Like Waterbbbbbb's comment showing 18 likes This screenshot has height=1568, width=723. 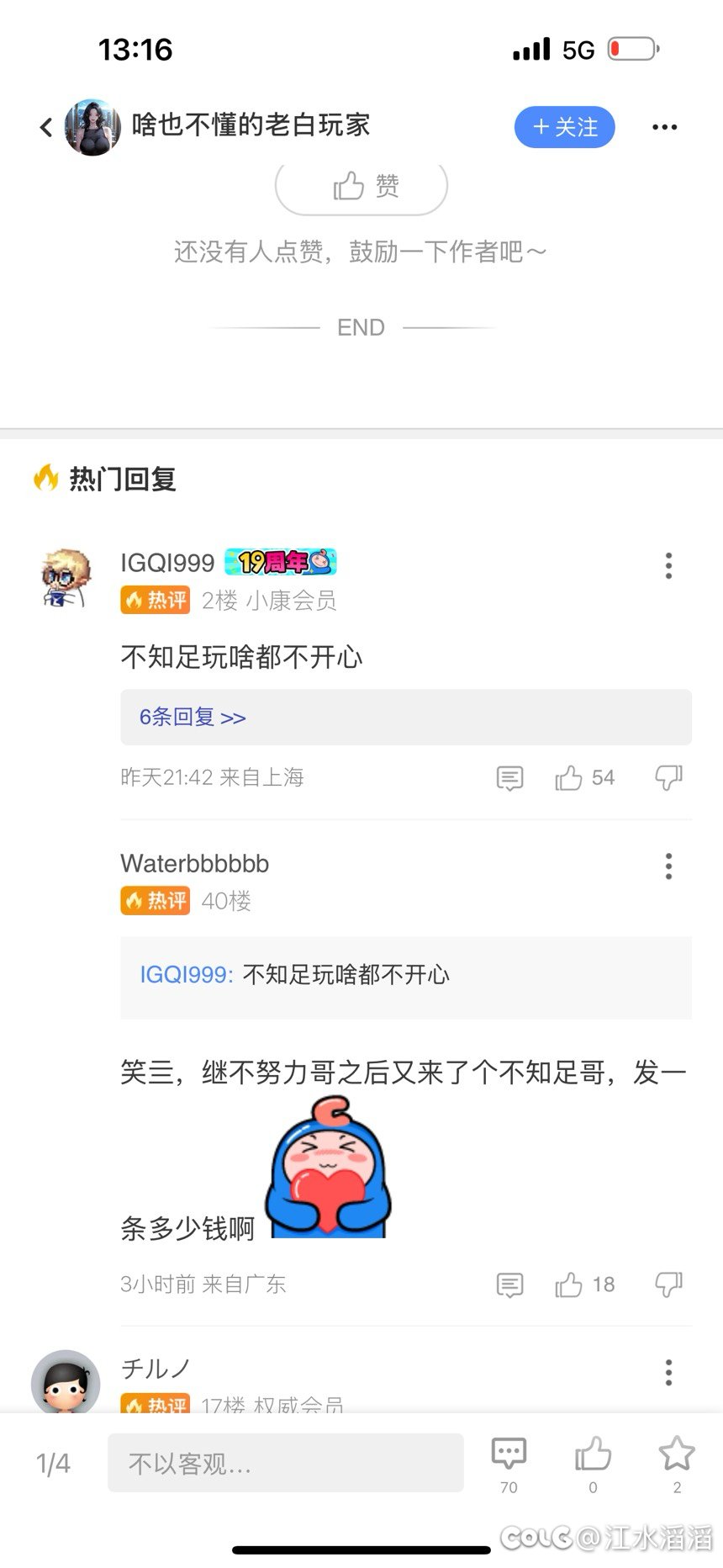click(573, 1285)
